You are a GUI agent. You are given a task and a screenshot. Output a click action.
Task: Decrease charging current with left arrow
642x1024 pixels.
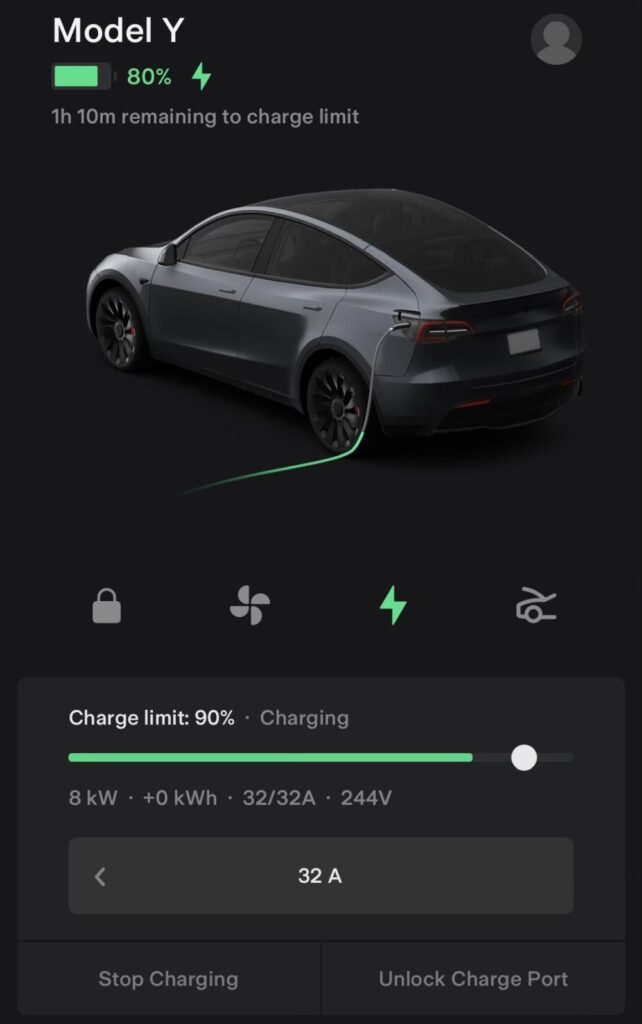100,877
